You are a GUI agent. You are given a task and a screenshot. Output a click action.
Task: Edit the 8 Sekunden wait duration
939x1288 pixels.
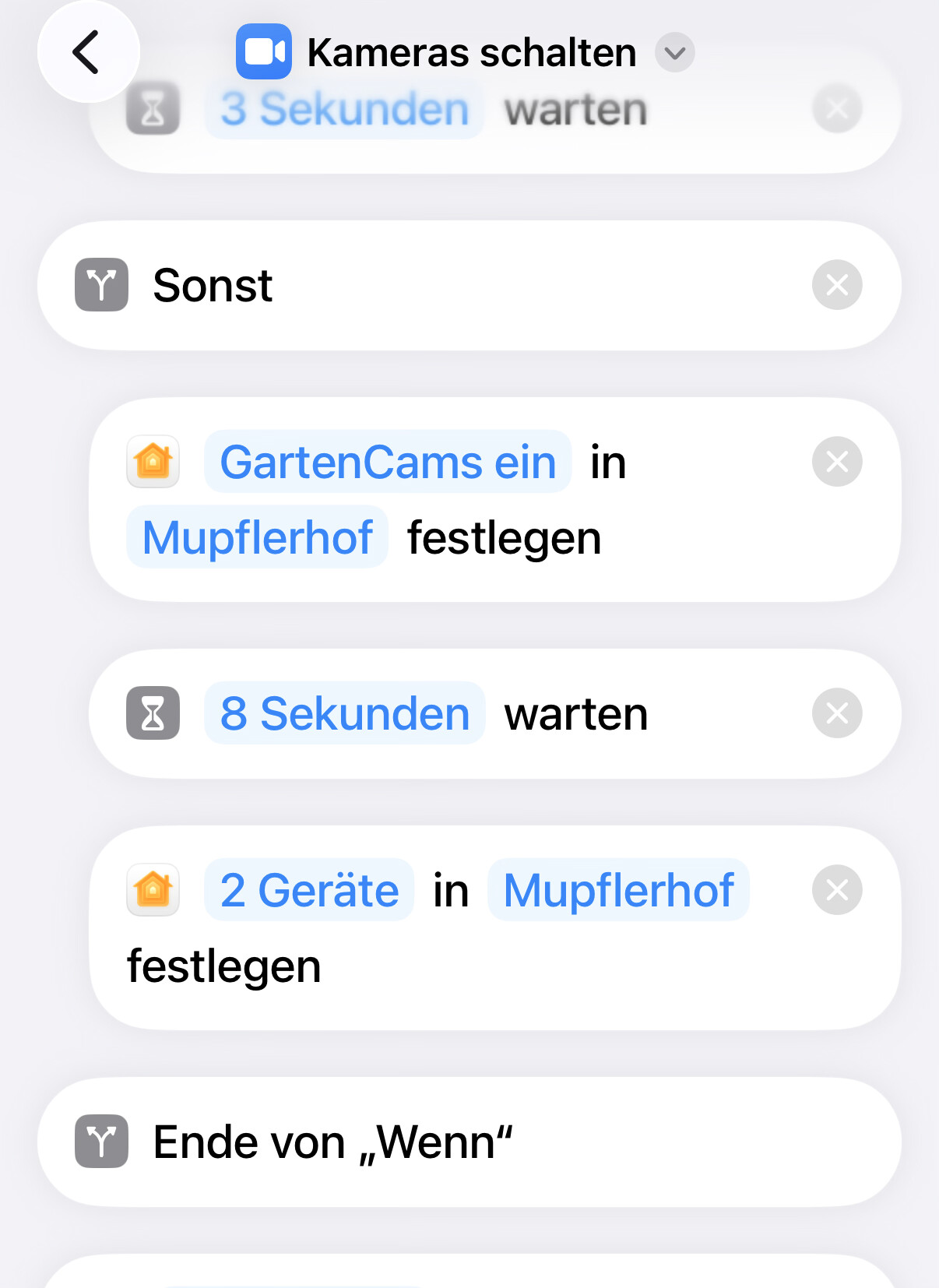pyautogui.click(x=345, y=713)
